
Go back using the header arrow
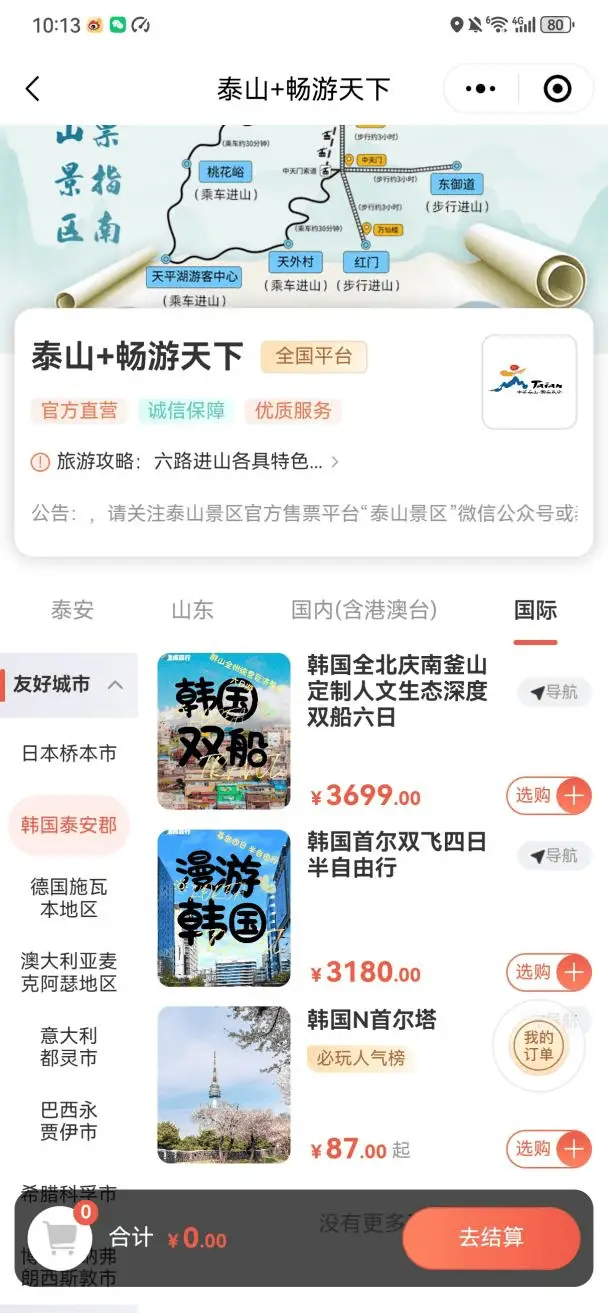click(33, 89)
